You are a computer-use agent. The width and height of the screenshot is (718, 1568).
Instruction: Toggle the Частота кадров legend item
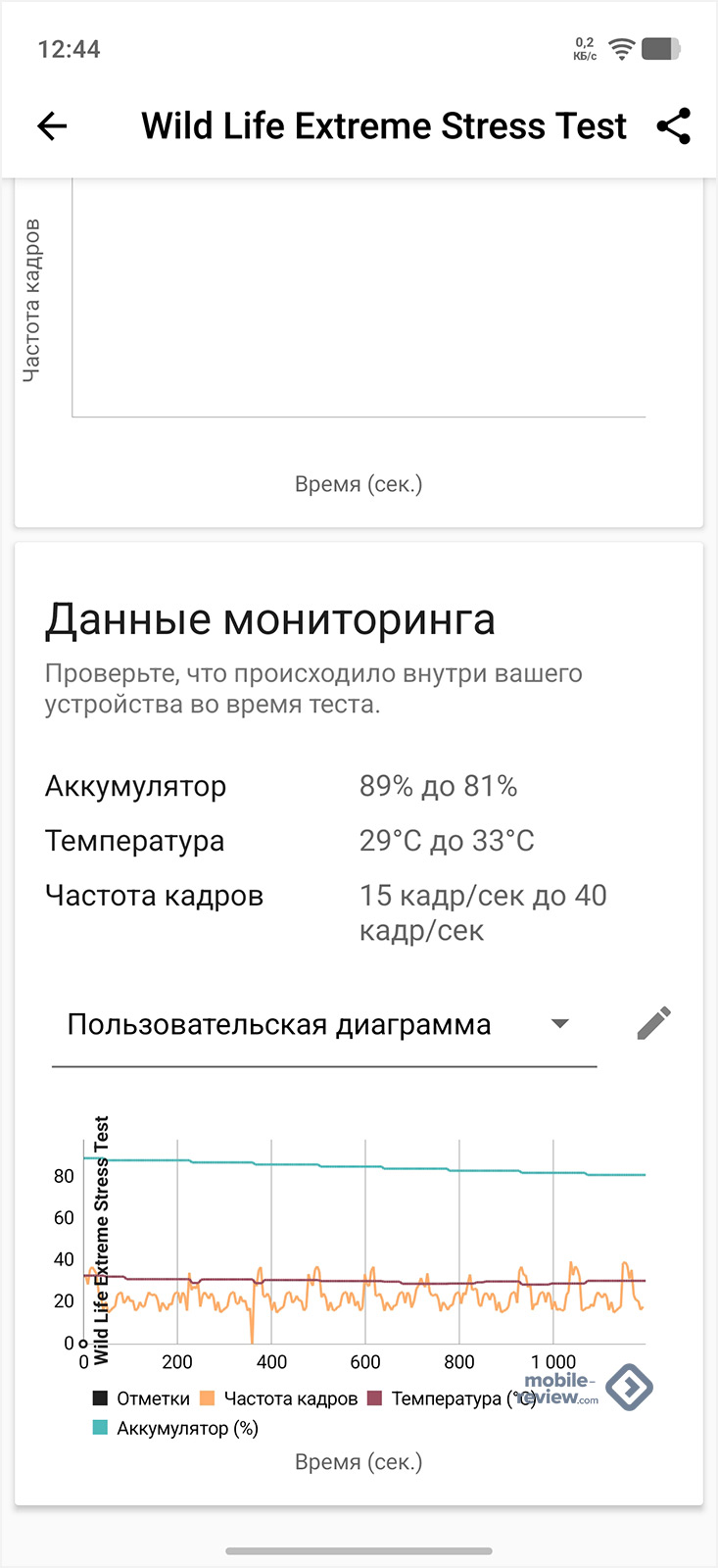click(x=279, y=1398)
